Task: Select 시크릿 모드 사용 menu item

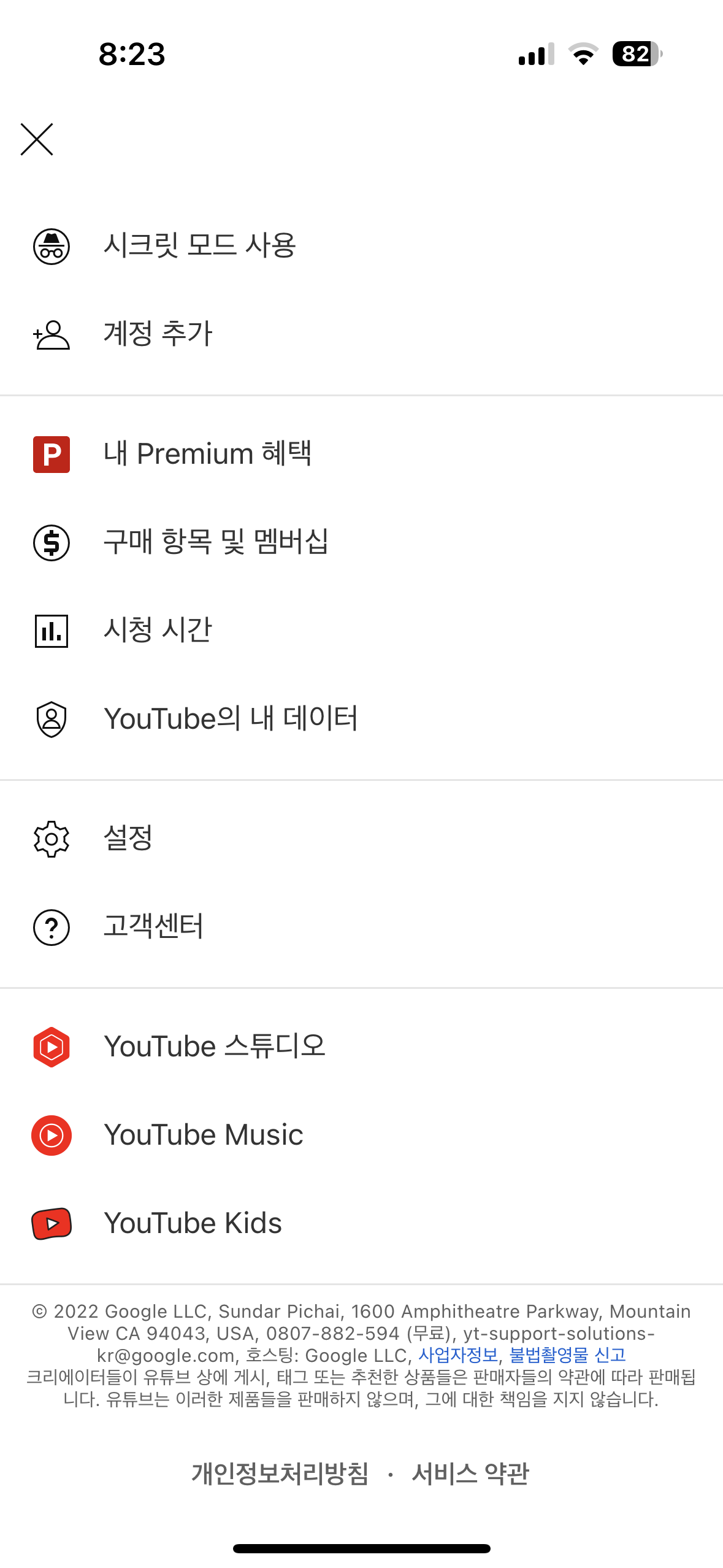Action: point(201,245)
